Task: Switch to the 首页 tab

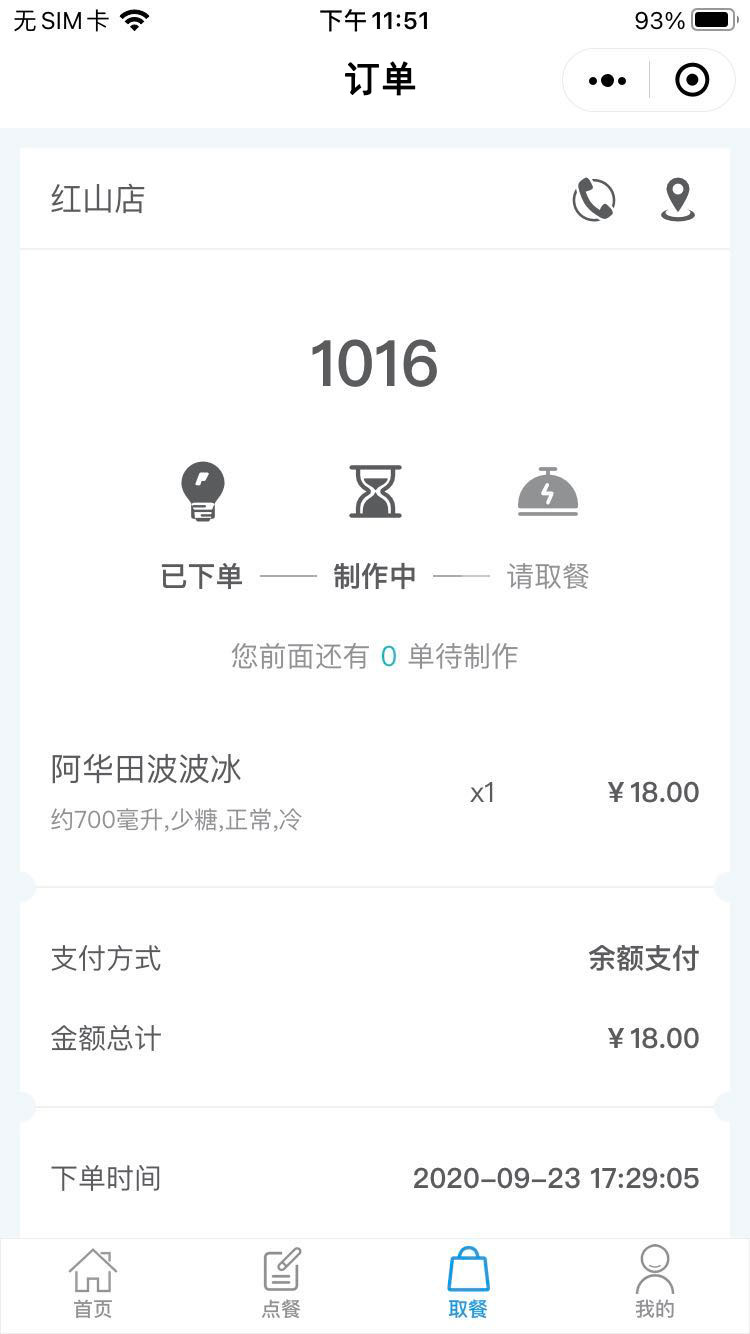Action: [93, 1284]
